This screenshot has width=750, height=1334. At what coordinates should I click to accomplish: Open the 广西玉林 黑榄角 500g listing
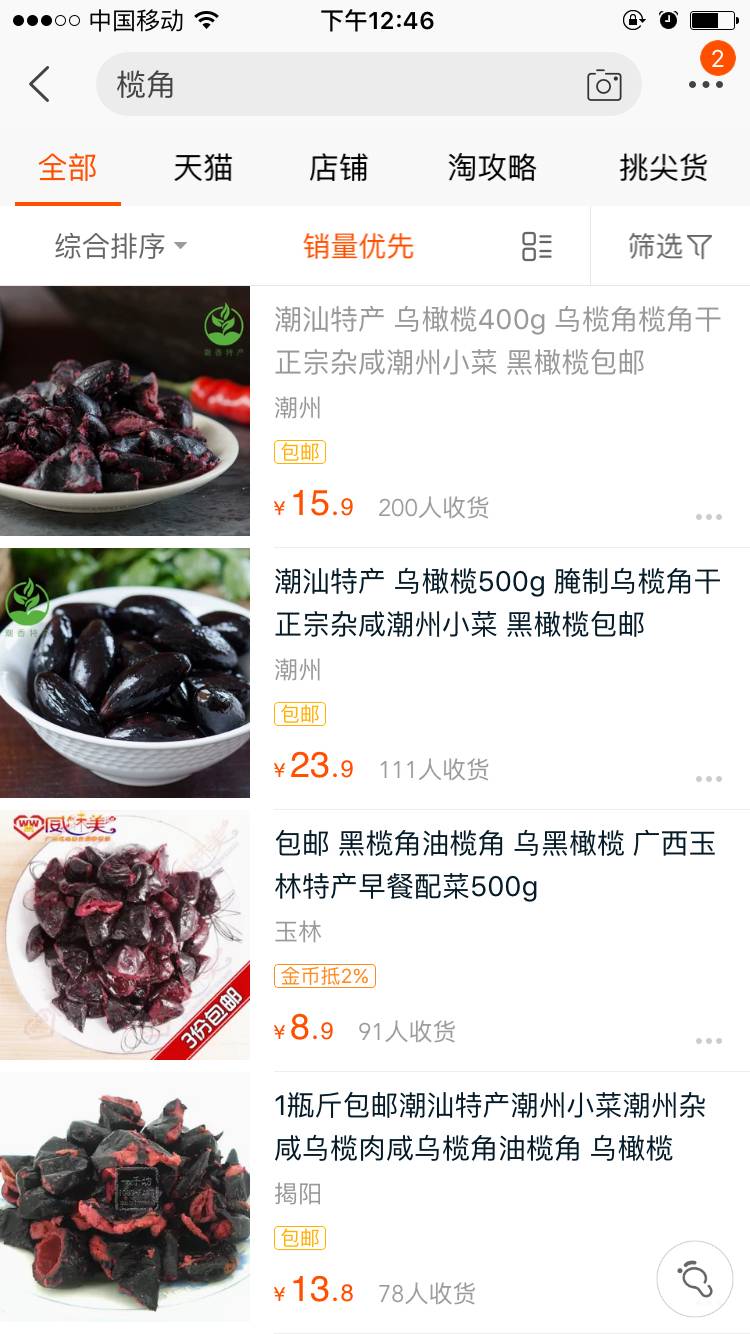click(x=495, y=864)
